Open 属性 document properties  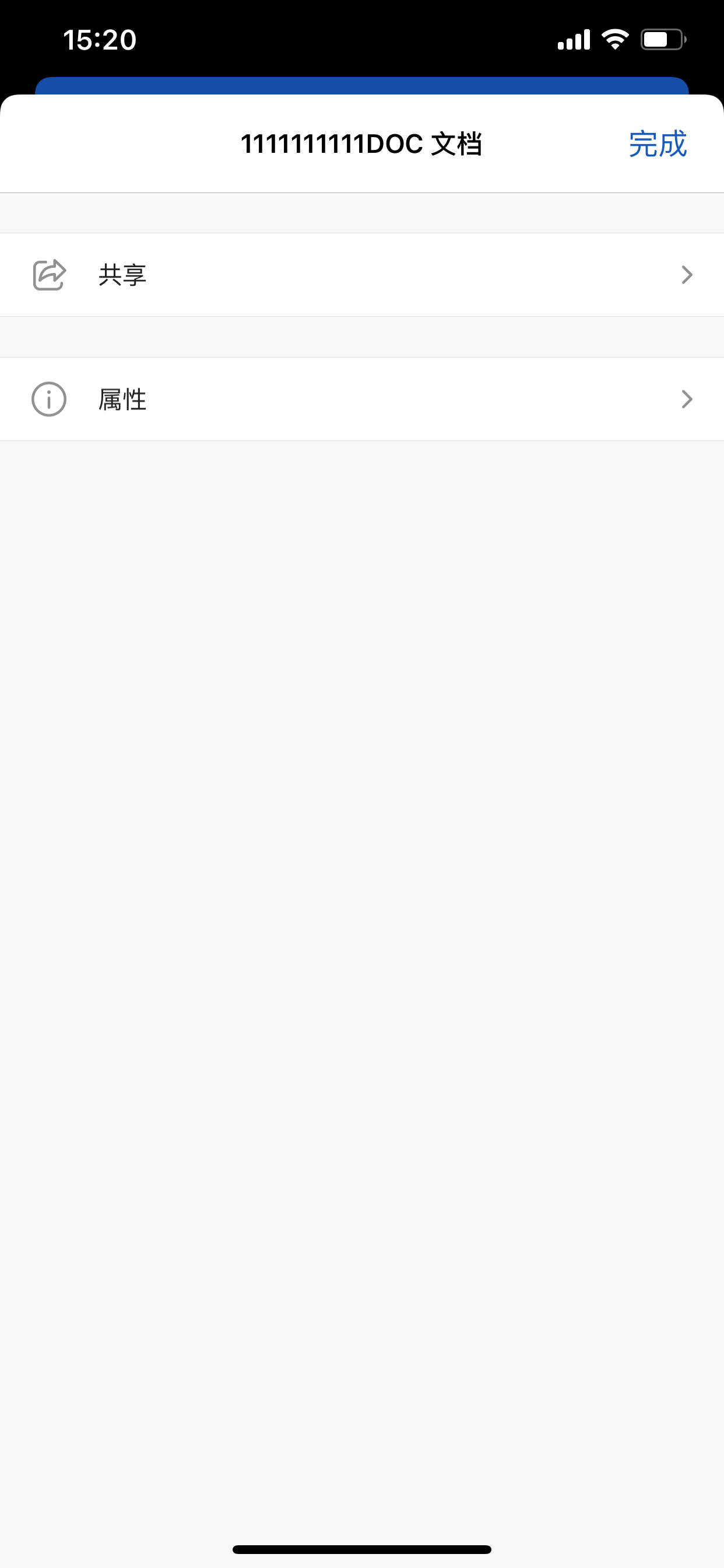[361, 400]
